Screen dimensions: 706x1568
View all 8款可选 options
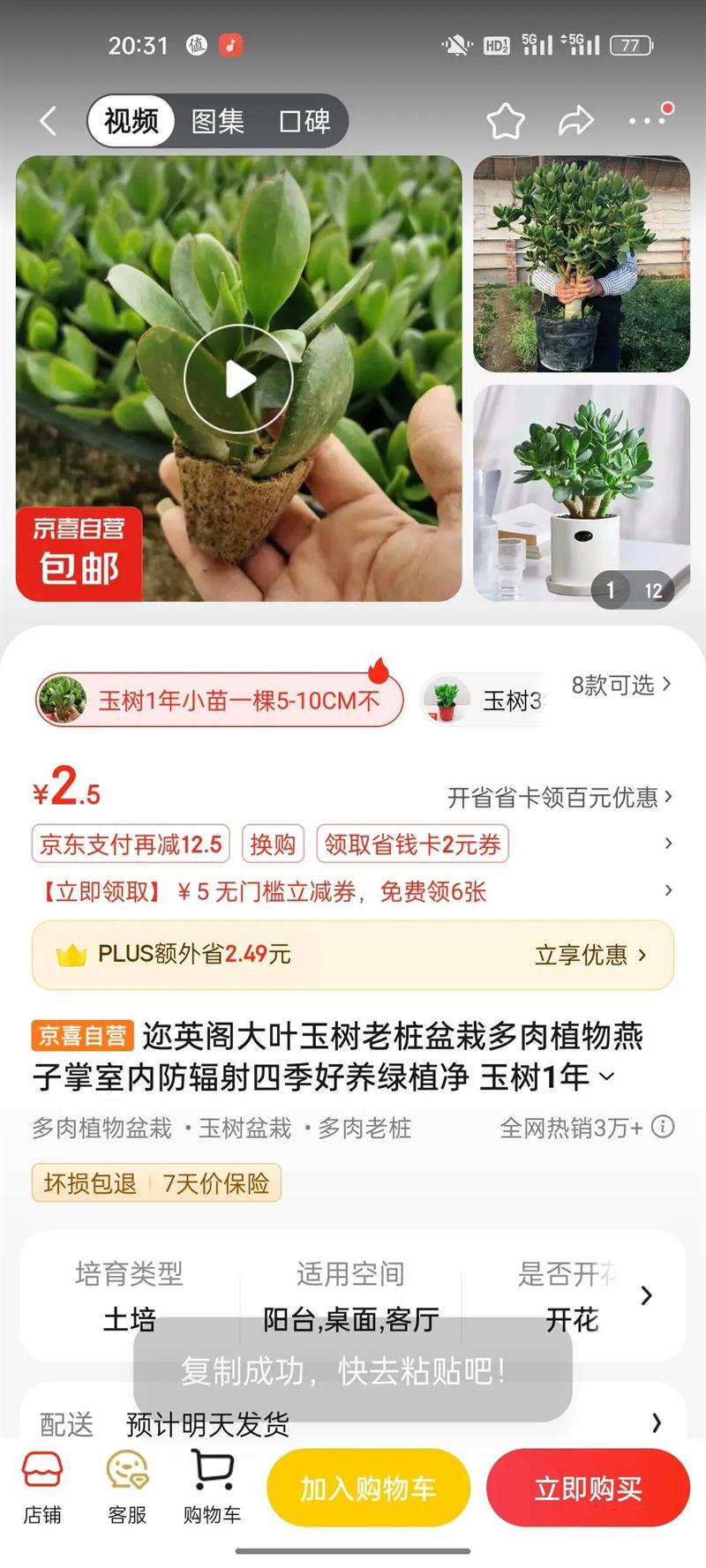pyautogui.click(x=621, y=686)
